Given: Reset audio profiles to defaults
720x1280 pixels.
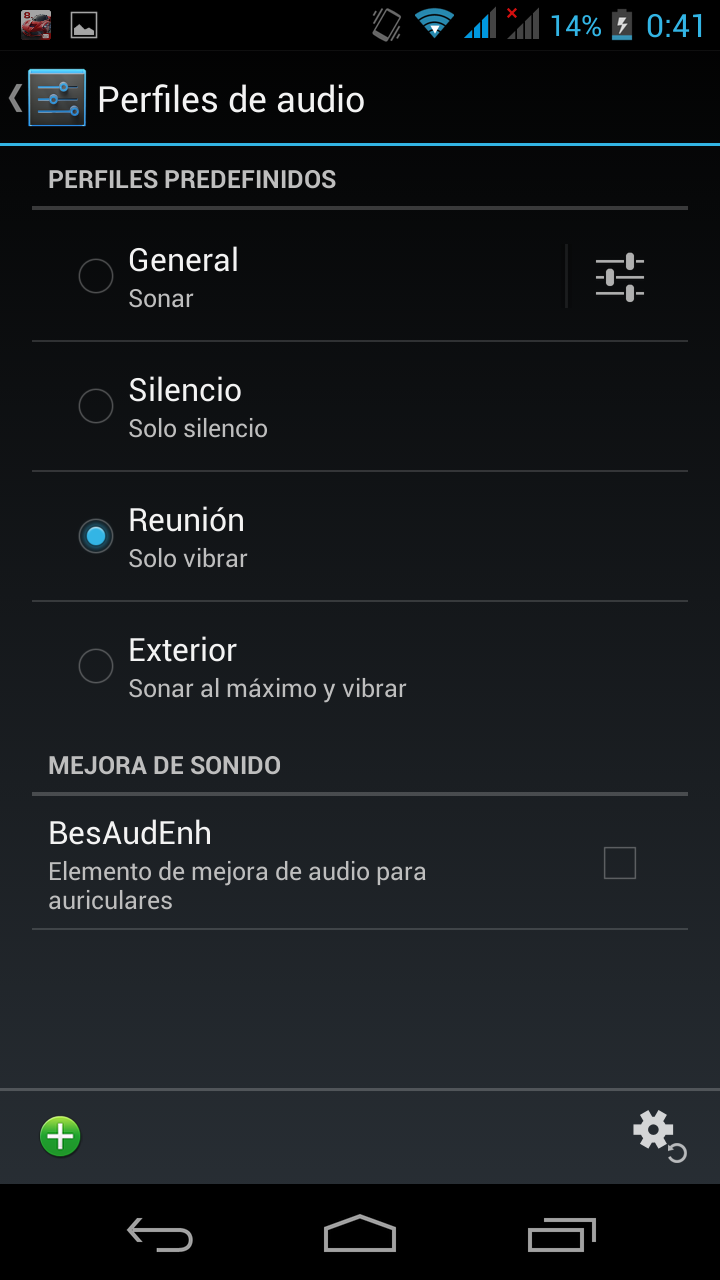Looking at the screenshot, I should 659,1137.
